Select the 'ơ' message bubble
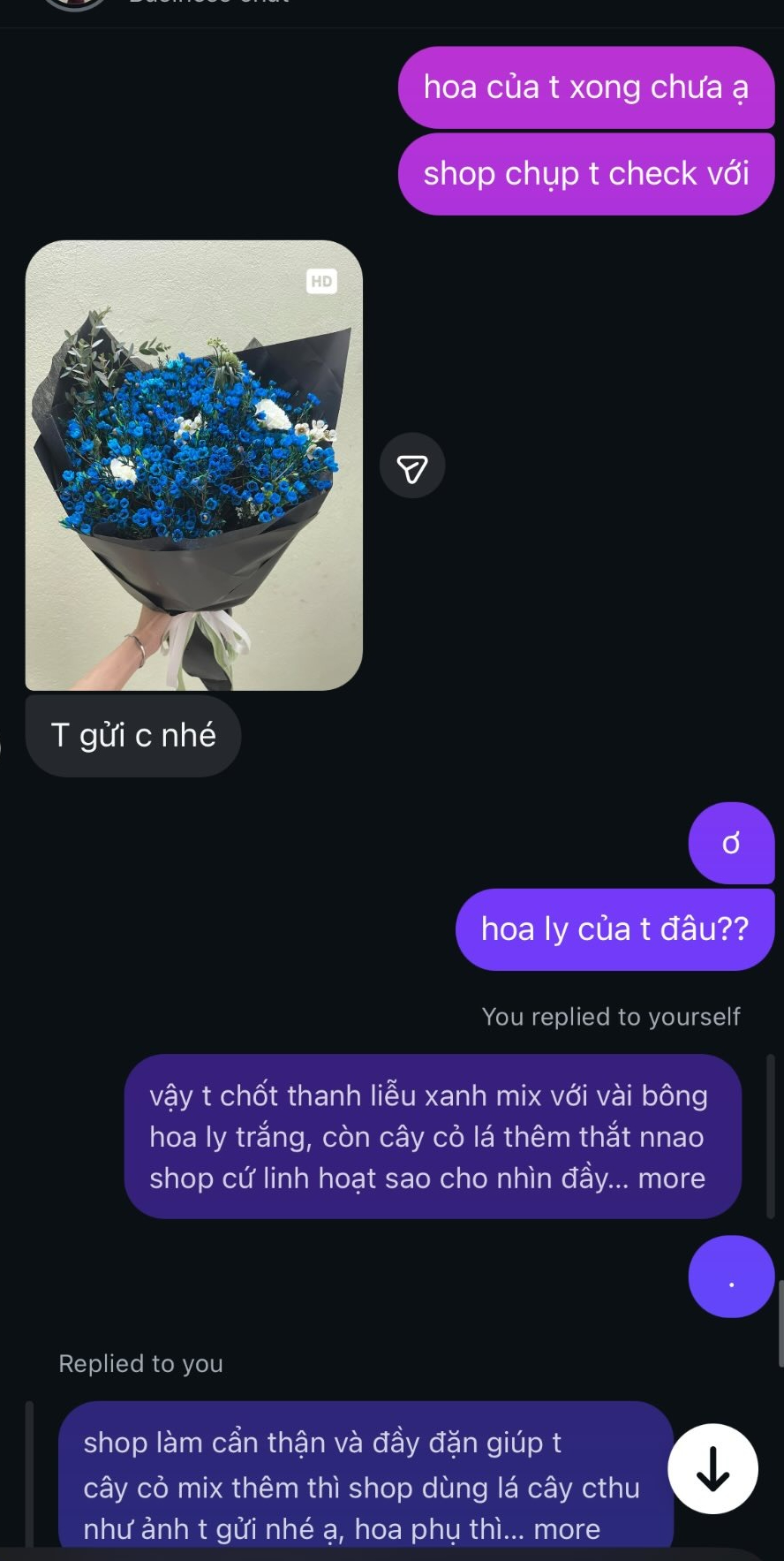The image size is (784, 1561). tap(731, 845)
